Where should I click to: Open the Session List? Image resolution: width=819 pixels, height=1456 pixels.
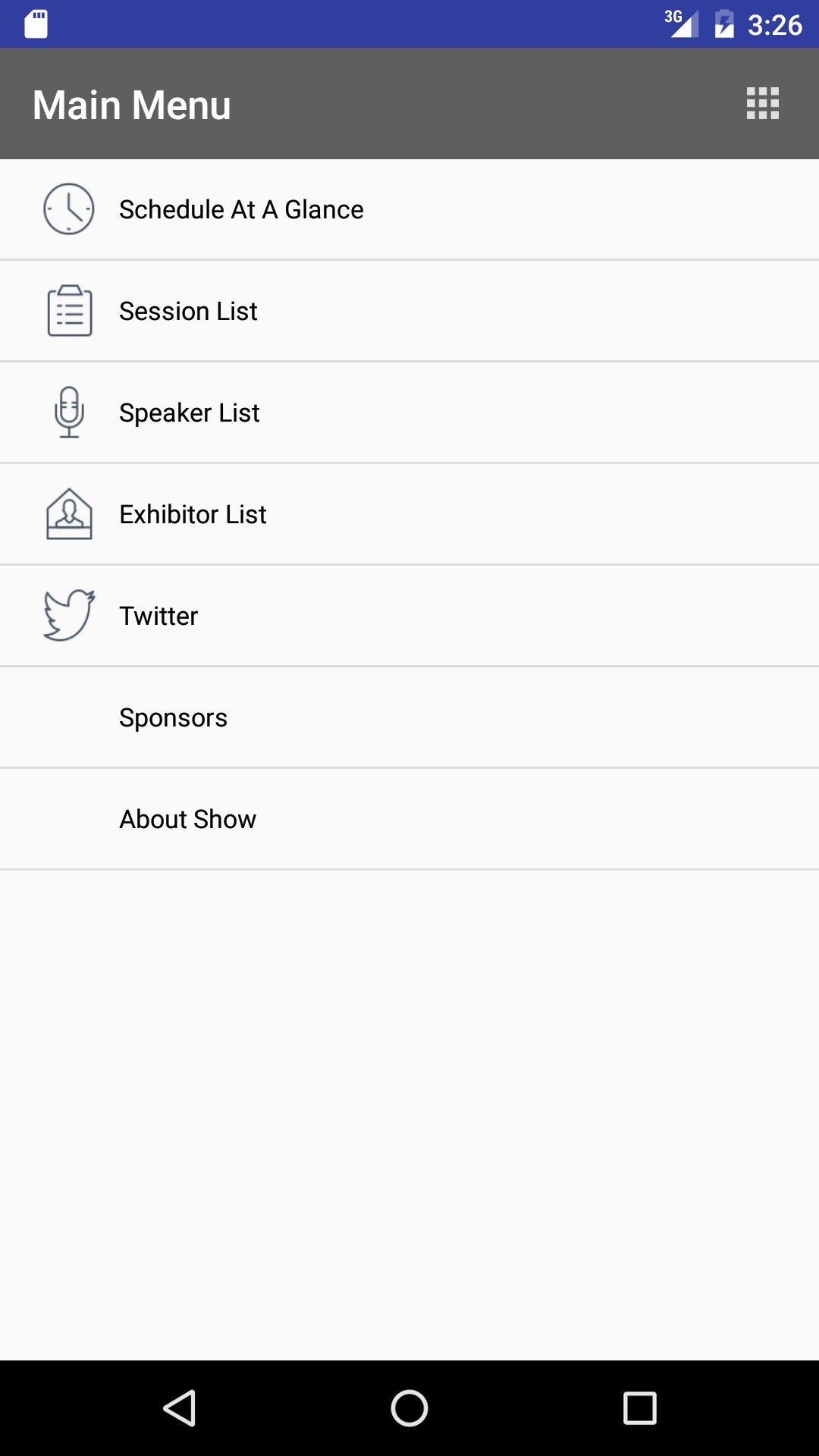coord(409,311)
